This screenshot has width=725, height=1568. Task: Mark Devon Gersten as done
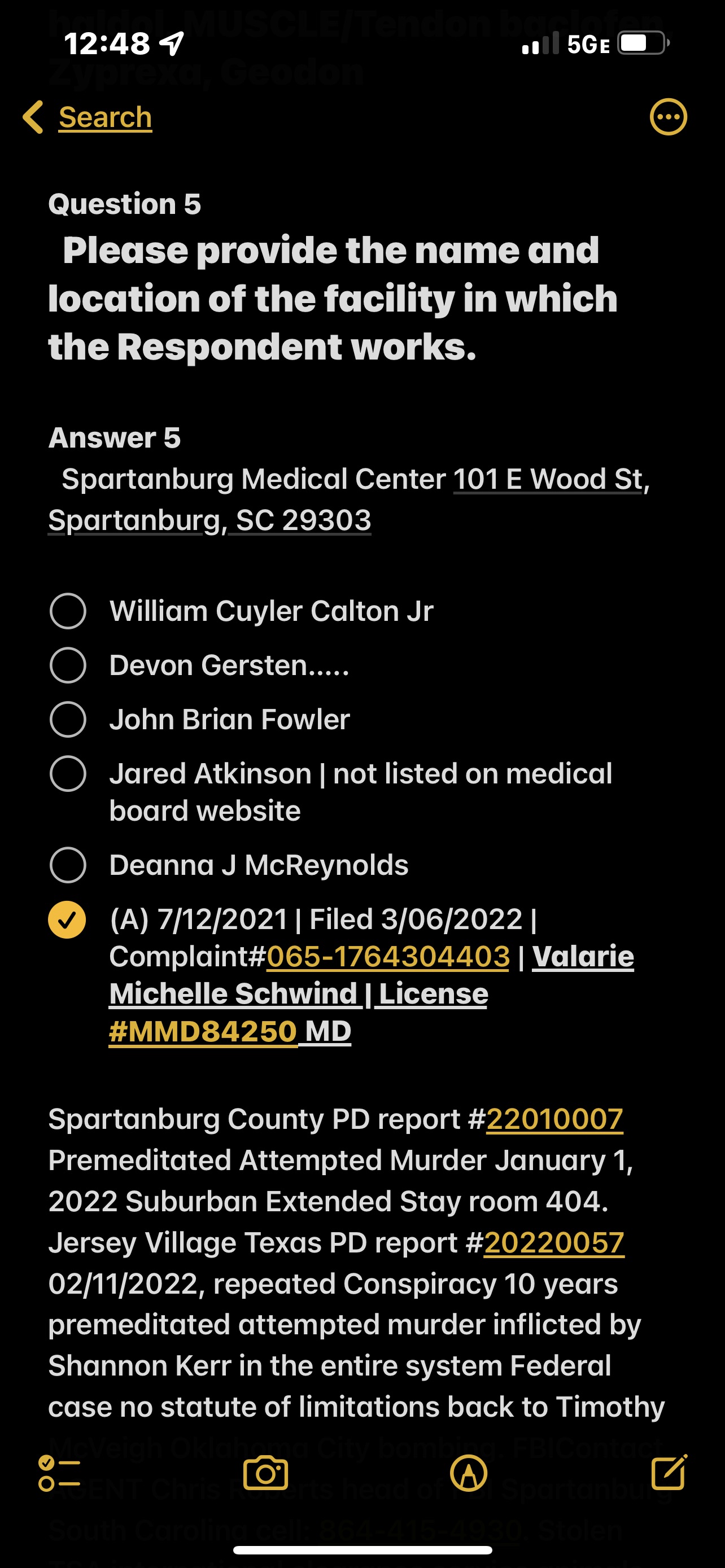tap(68, 665)
